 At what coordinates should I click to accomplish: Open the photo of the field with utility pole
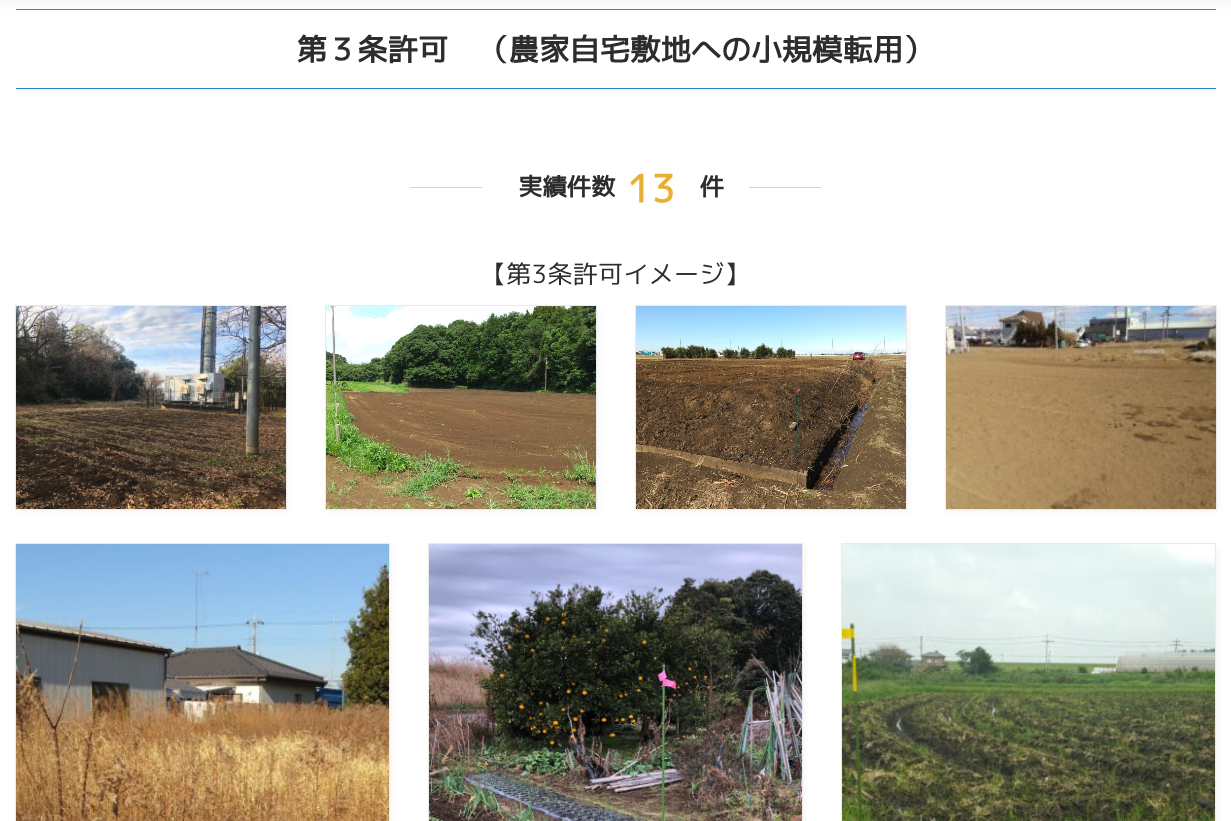pyautogui.click(x=151, y=407)
